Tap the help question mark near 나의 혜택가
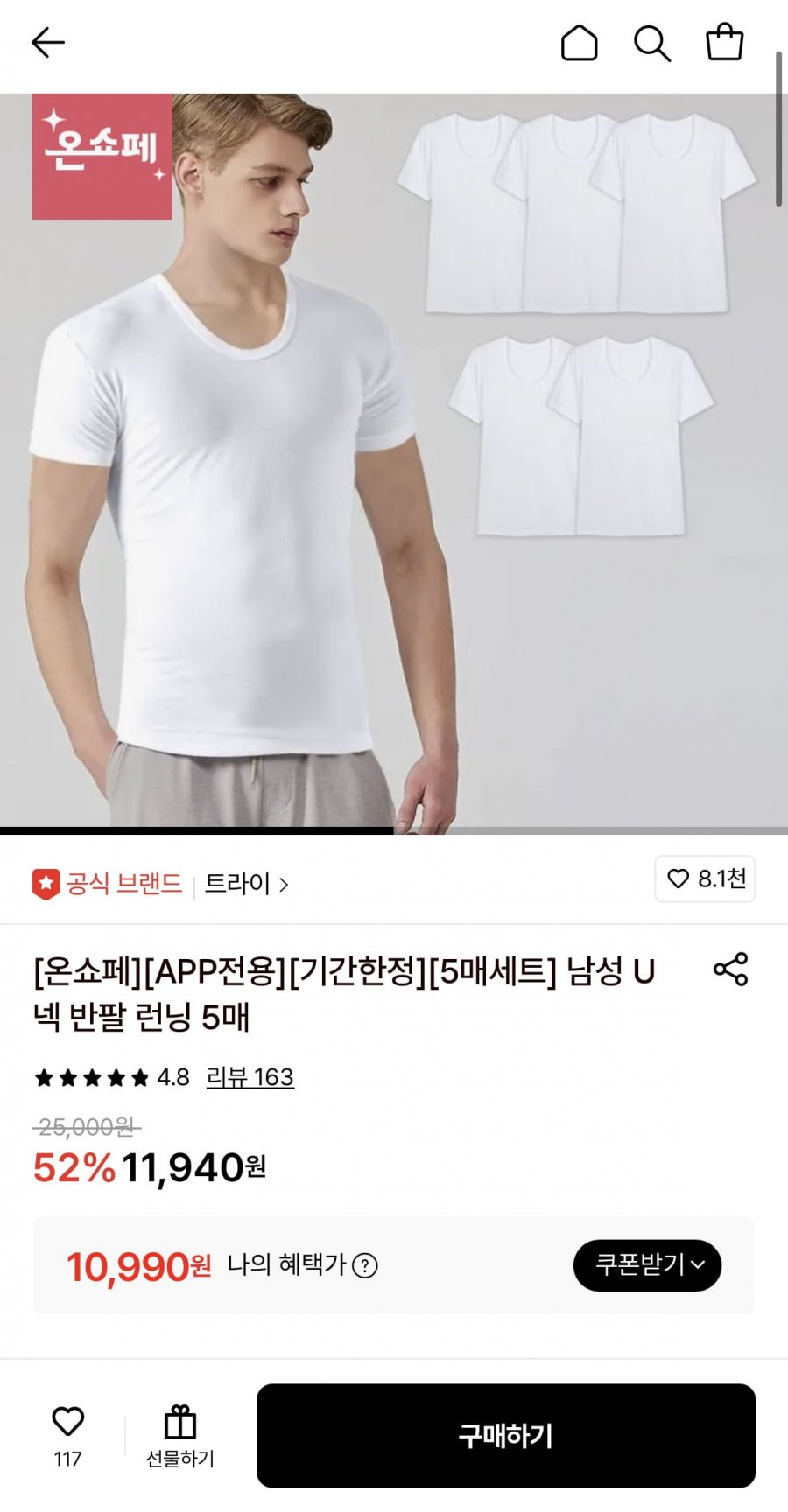 click(367, 1264)
